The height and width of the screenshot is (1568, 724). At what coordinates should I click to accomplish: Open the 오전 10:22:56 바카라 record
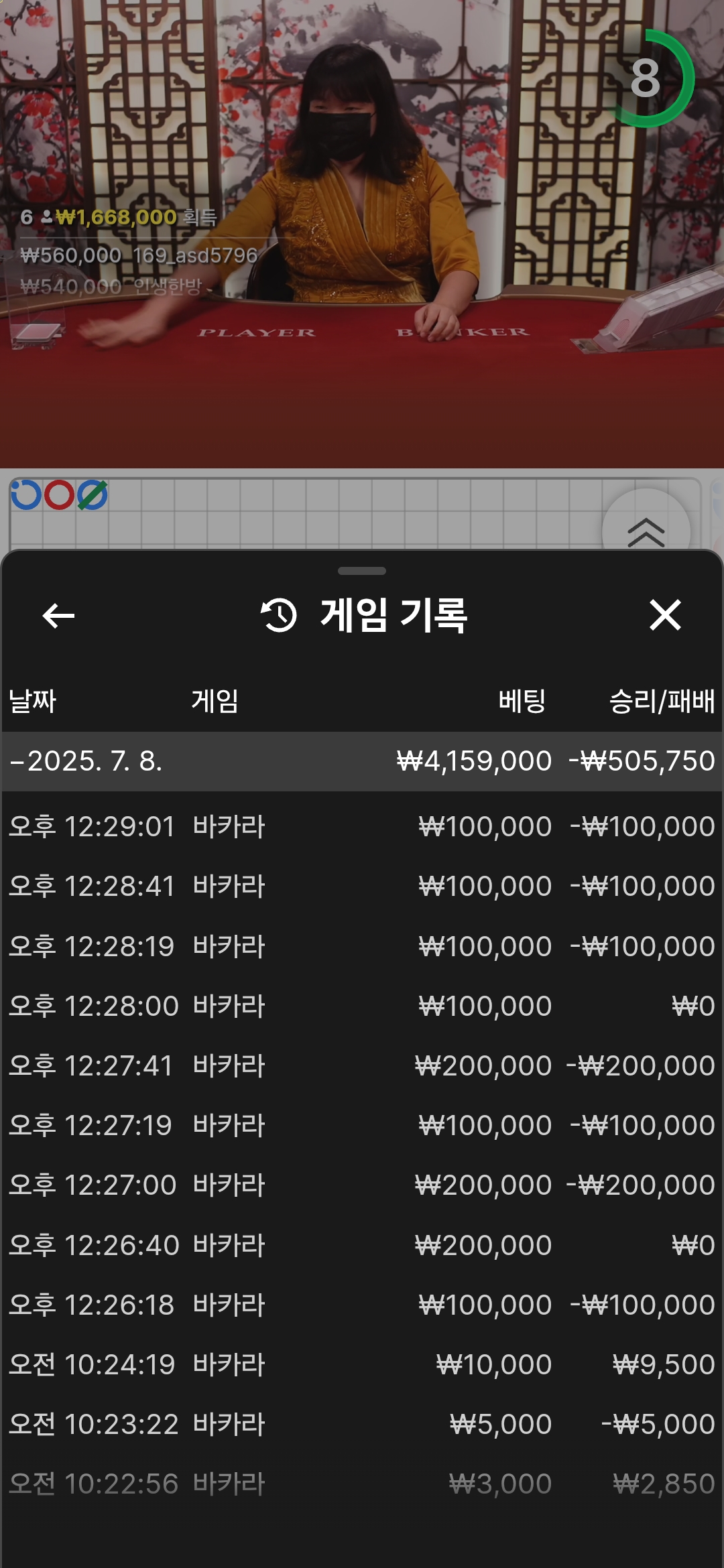tap(362, 1484)
